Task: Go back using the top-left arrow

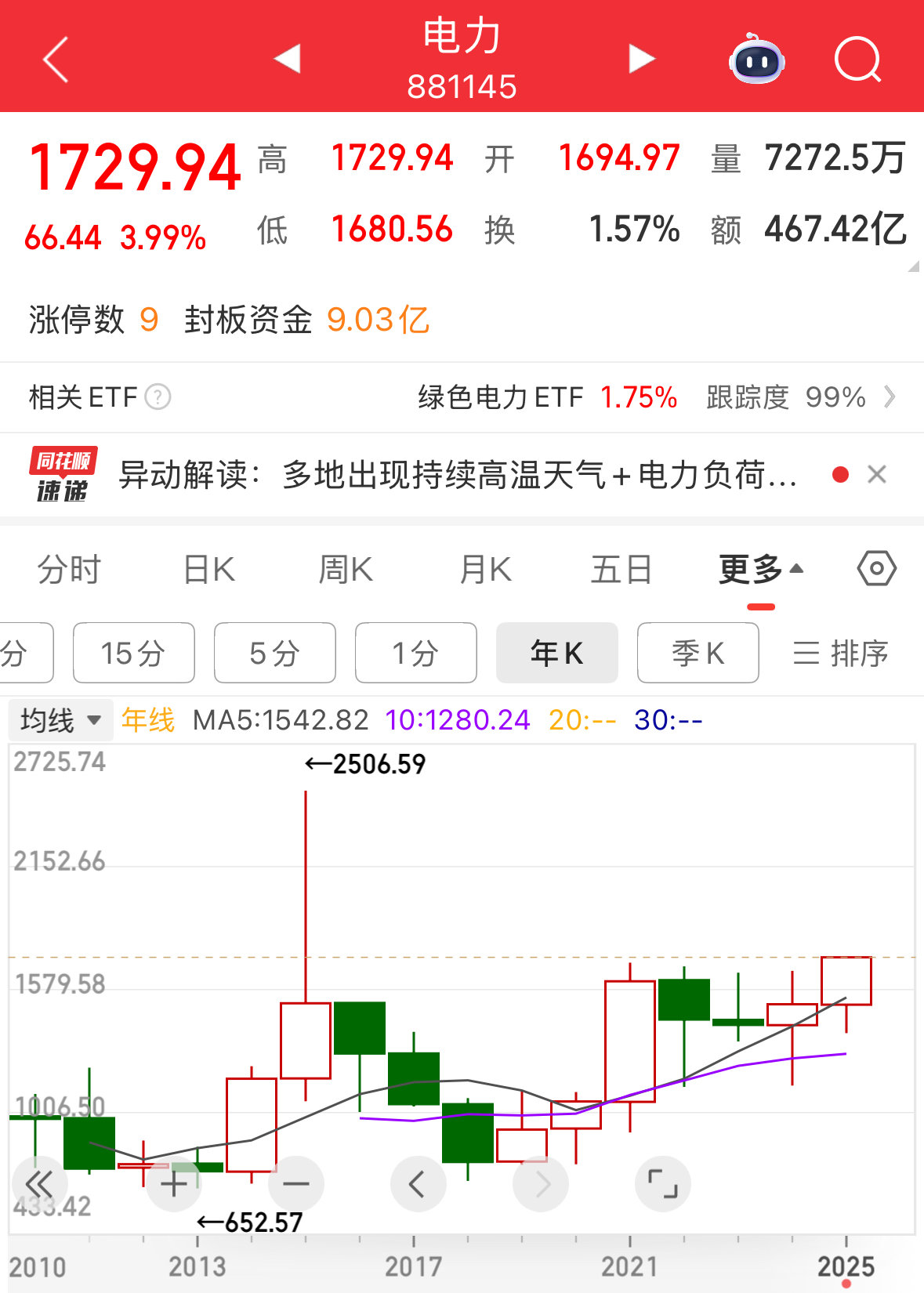Action: click(56, 60)
